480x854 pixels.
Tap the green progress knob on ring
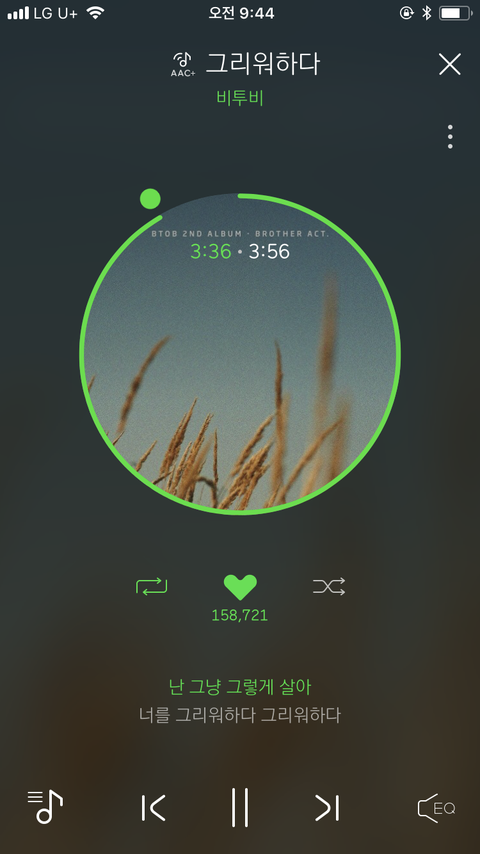tap(150, 199)
